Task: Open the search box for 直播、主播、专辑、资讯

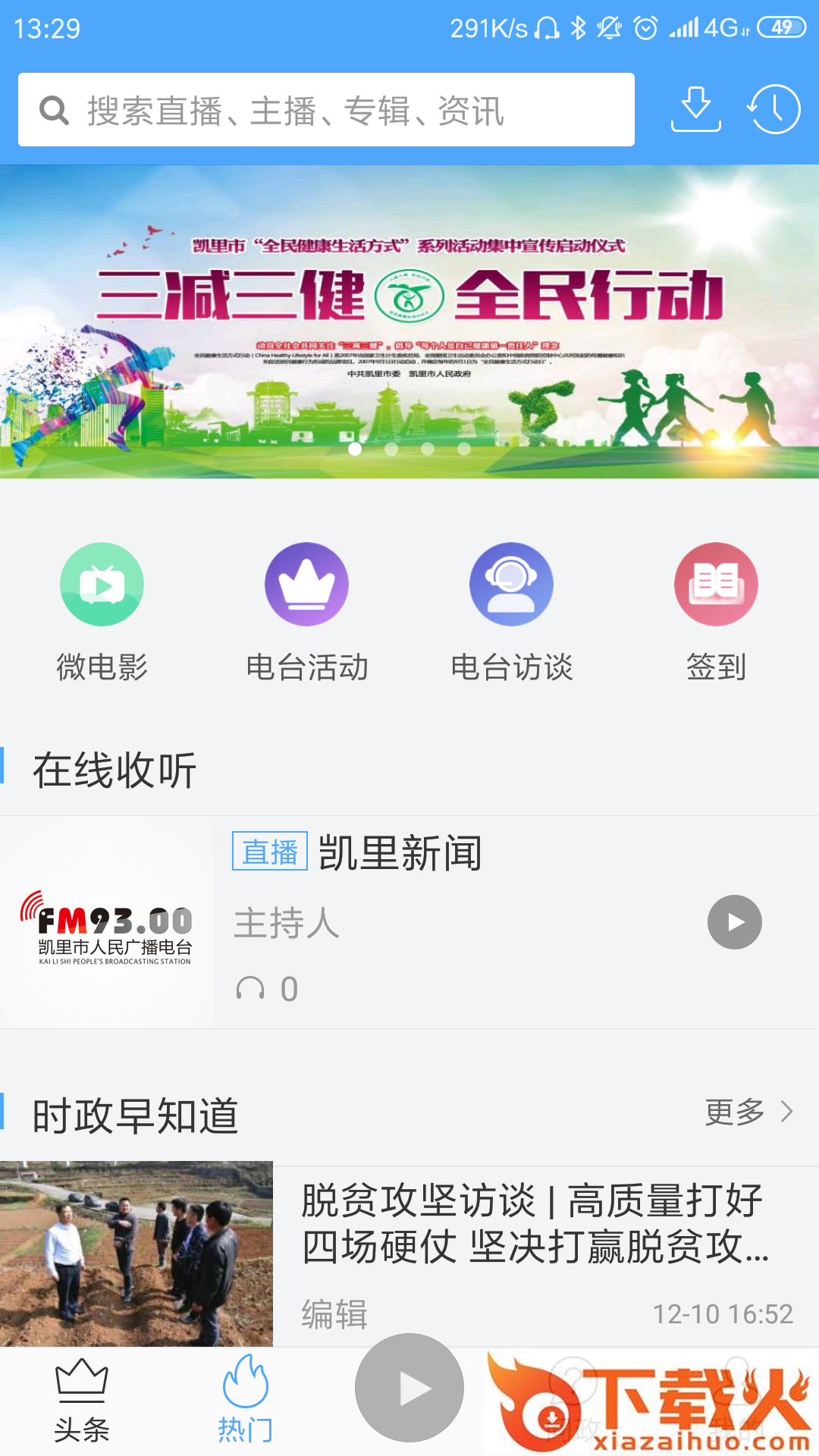Action: (x=326, y=110)
